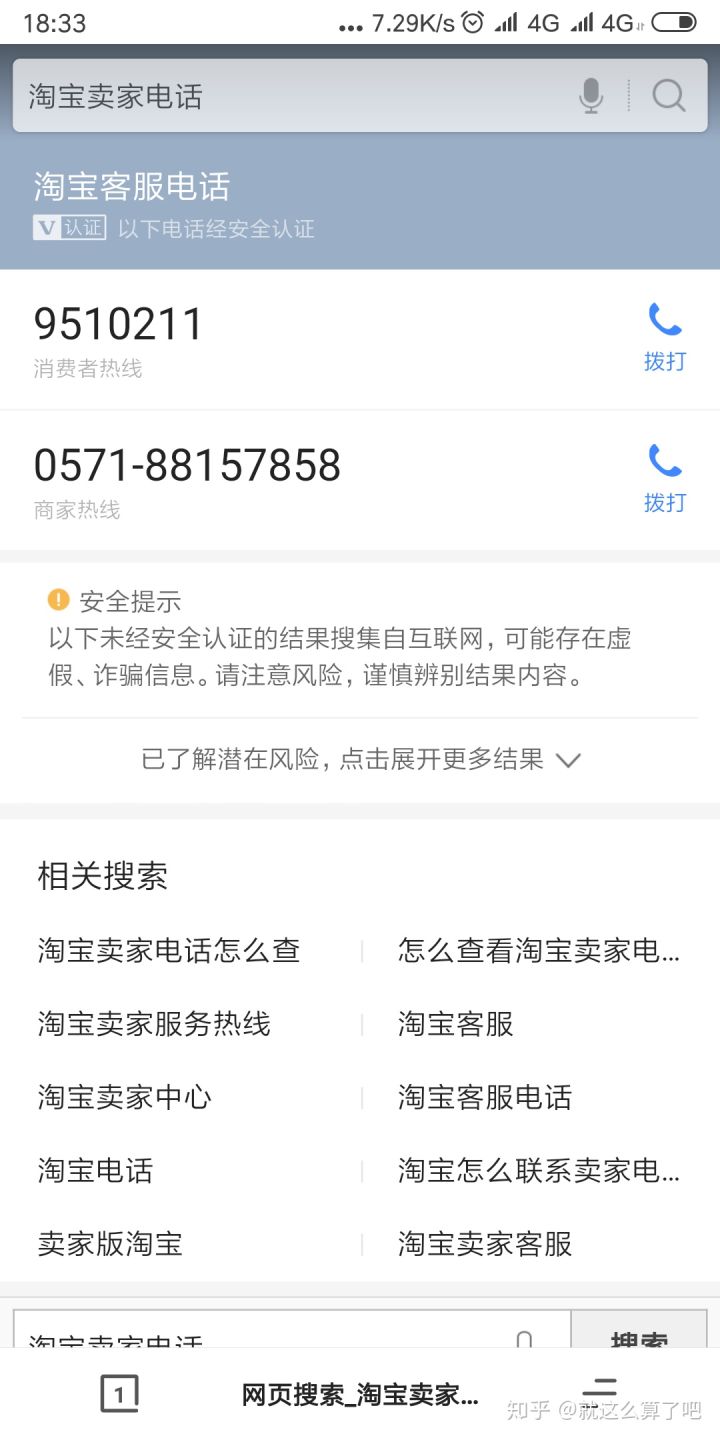The height and width of the screenshot is (1440, 720).
Task: Open related search 淘宝卖家客服
Action: [x=485, y=1244]
